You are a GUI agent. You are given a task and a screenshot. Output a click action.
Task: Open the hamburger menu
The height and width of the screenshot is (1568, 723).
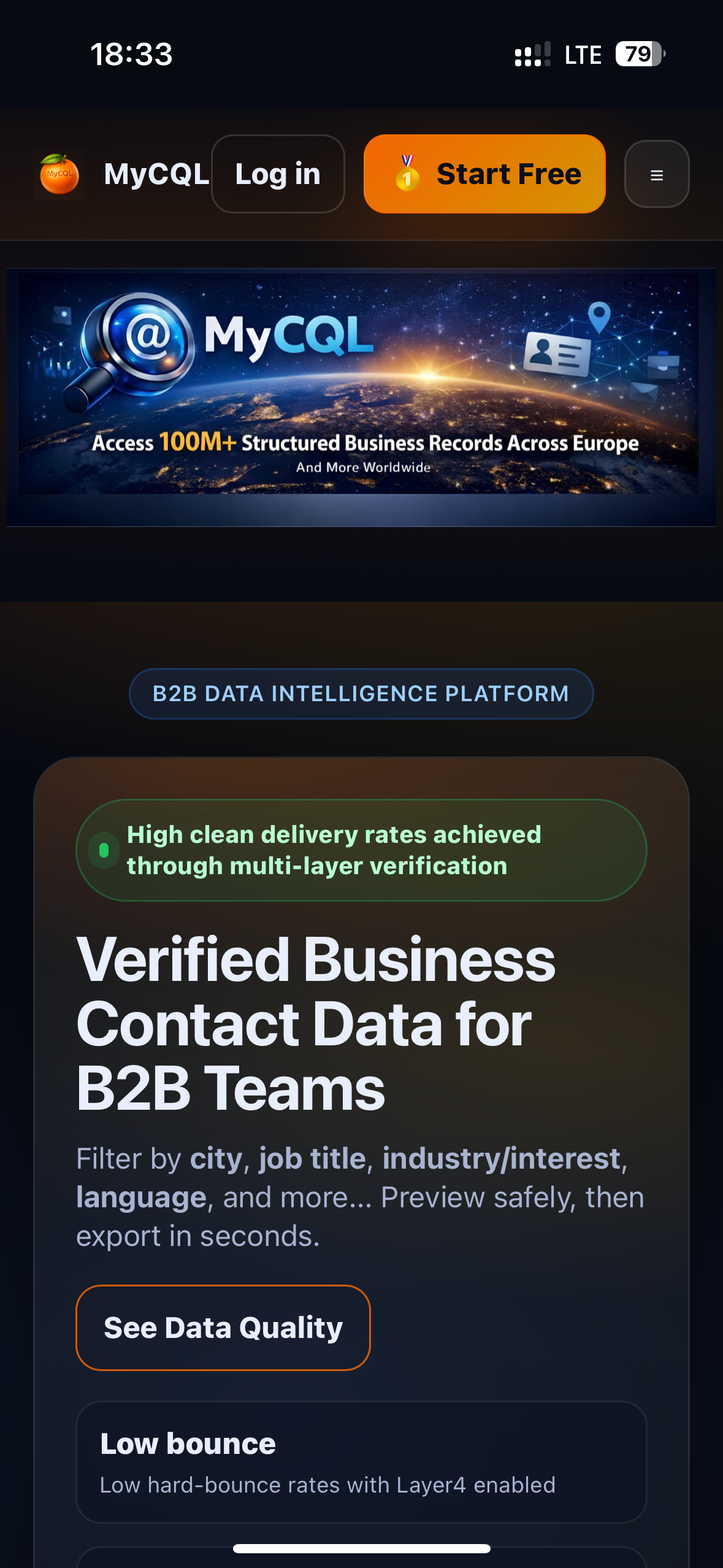pos(656,174)
